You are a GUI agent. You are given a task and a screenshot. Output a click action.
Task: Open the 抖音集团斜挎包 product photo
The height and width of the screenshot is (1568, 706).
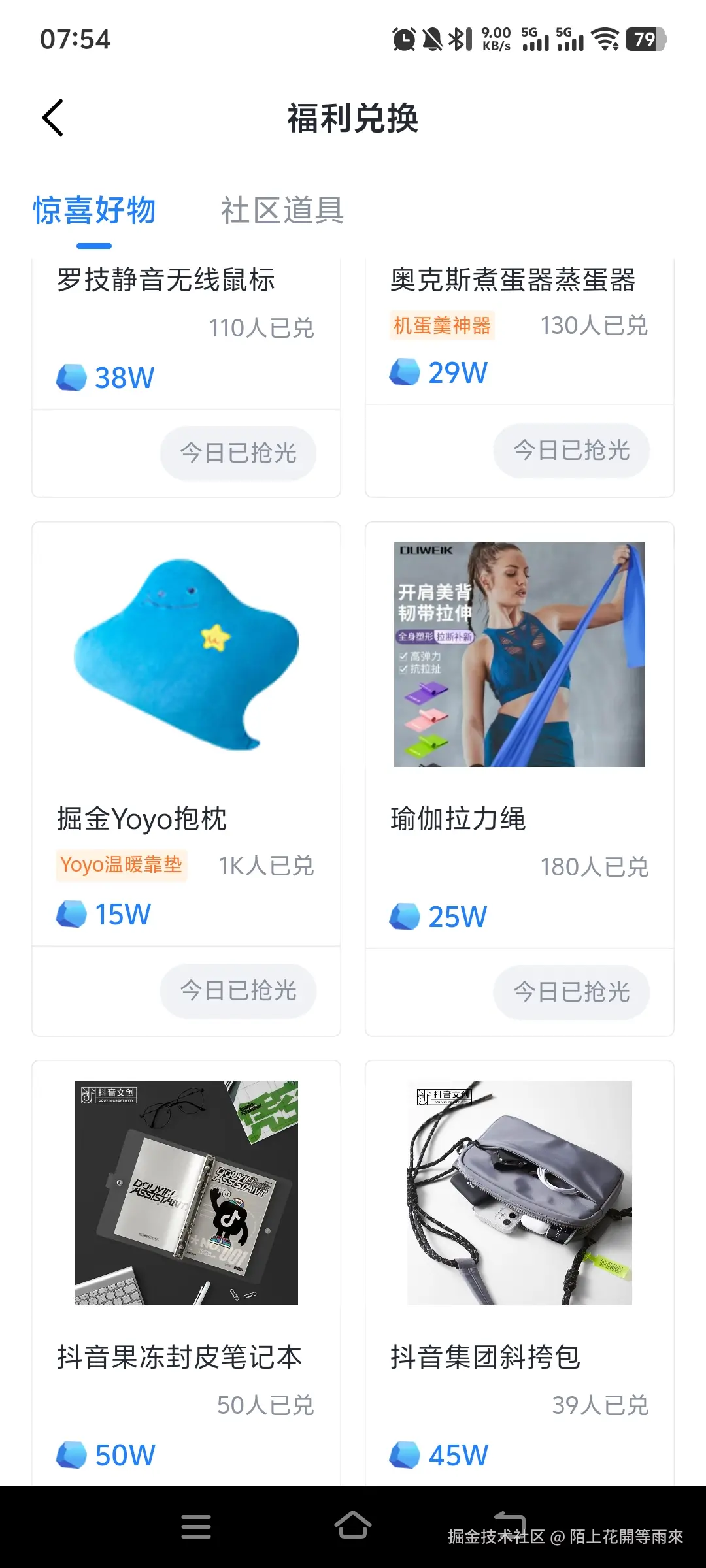click(x=518, y=1196)
